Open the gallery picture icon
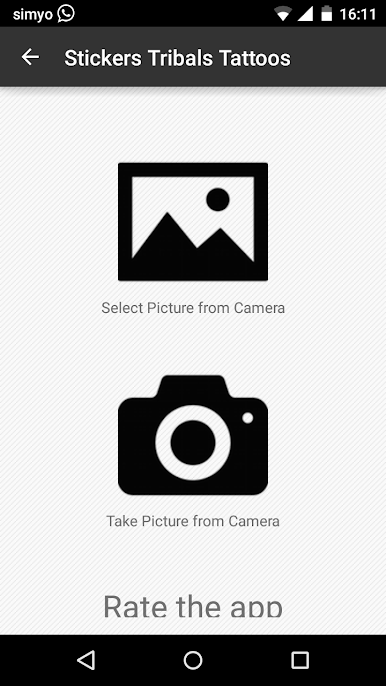Screen dimensions: 386x686 coord(193,222)
